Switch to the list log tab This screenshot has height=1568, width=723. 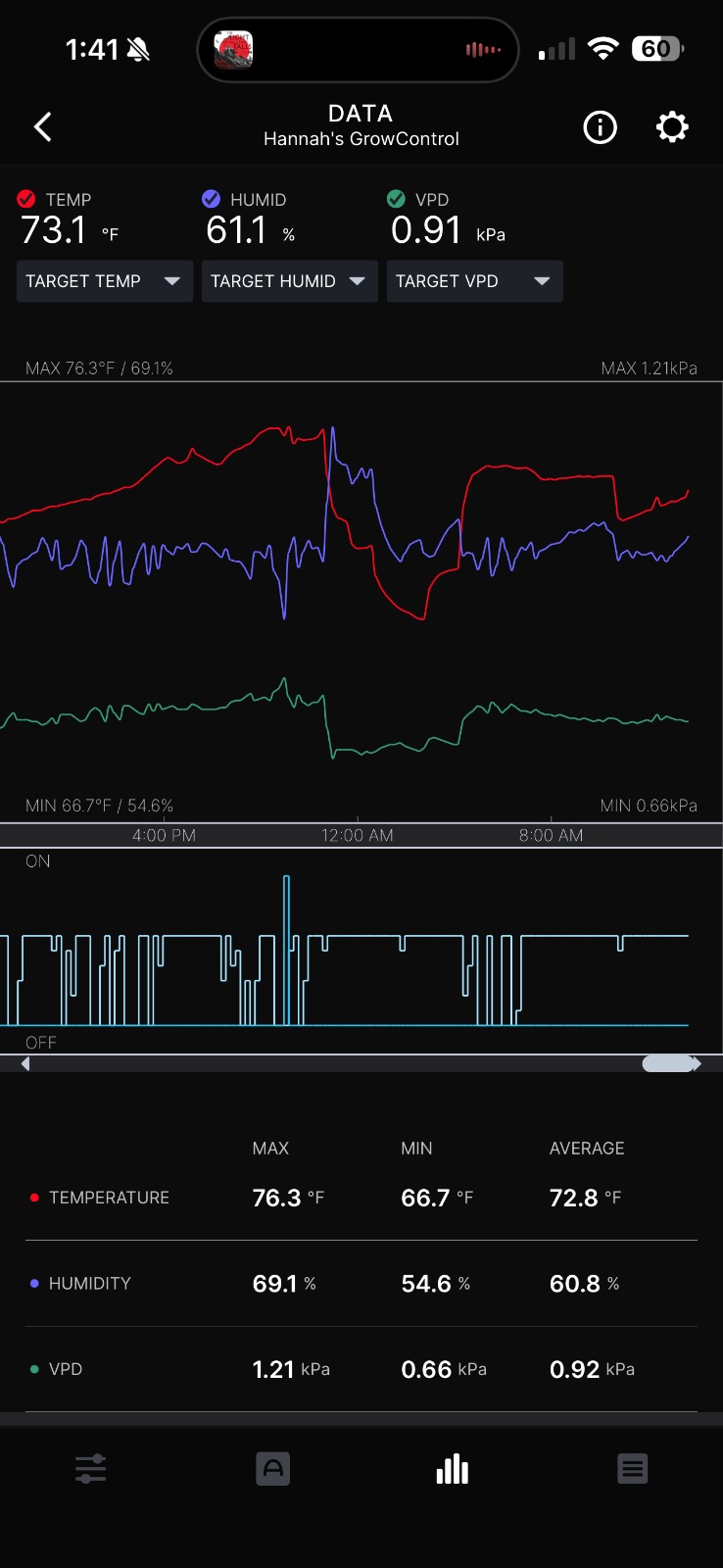[x=633, y=1469]
